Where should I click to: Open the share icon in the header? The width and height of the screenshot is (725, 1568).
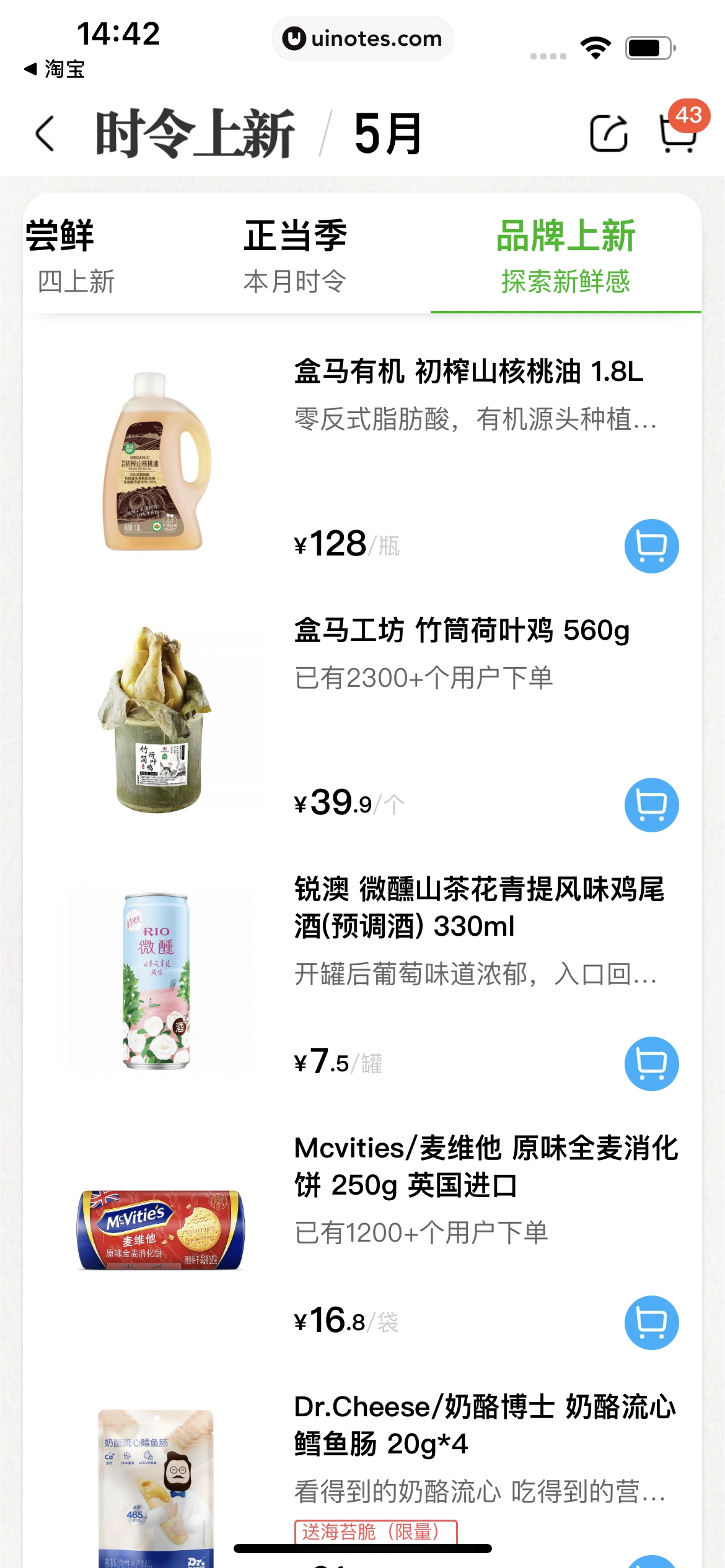pyautogui.click(x=609, y=133)
